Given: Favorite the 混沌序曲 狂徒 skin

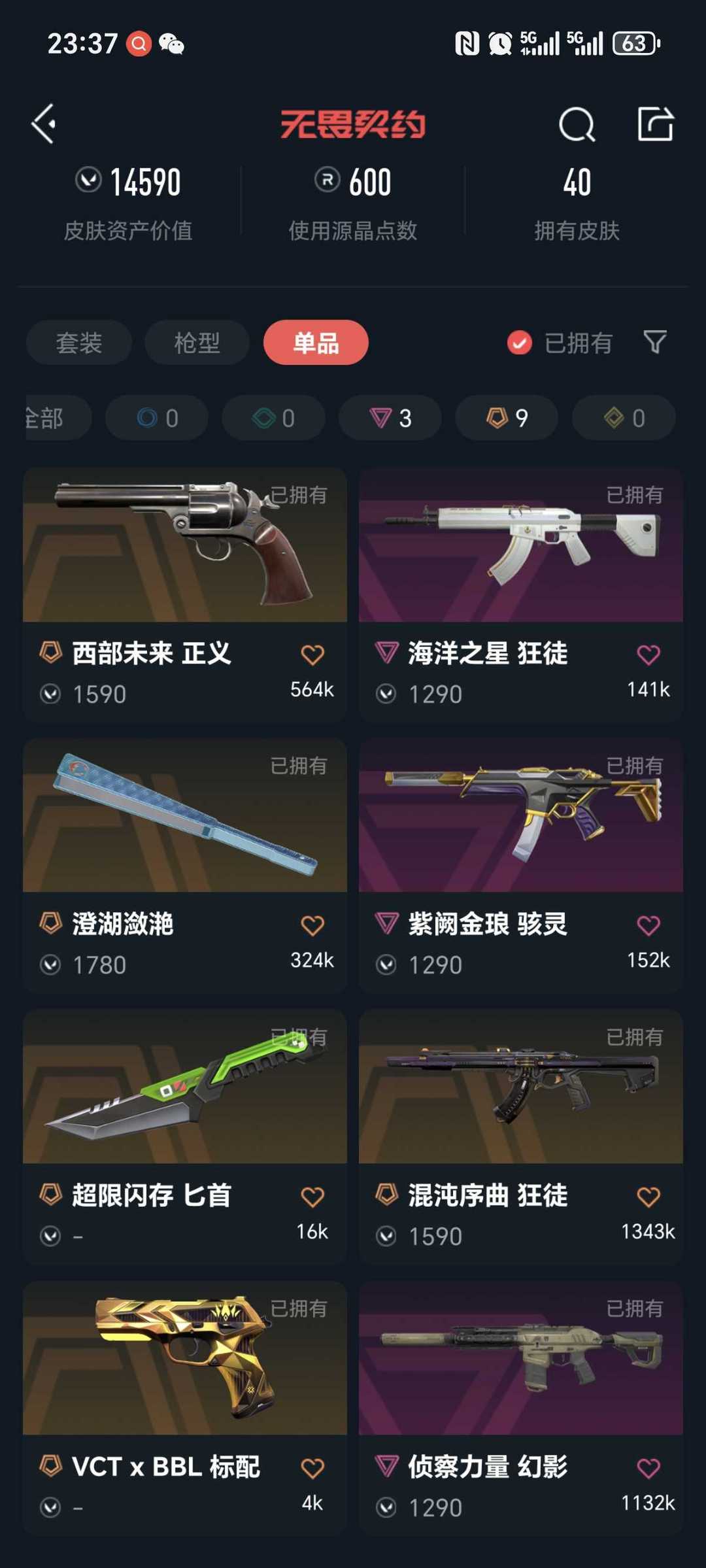Looking at the screenshot, I should (648, 1197).
